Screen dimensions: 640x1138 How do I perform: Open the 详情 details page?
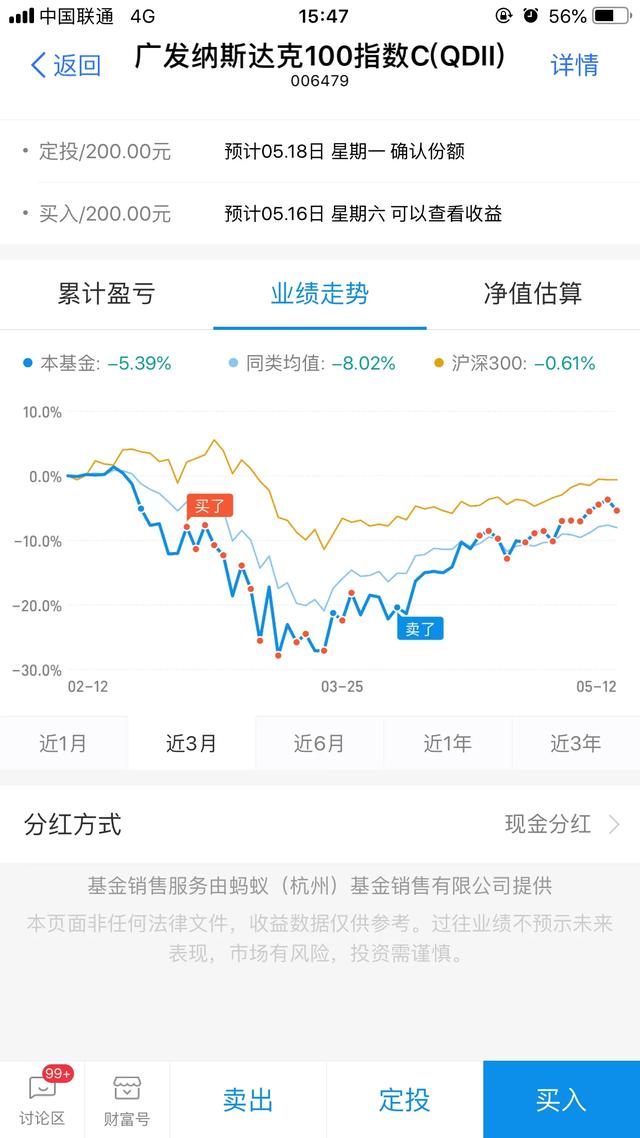tap(575, 65)
